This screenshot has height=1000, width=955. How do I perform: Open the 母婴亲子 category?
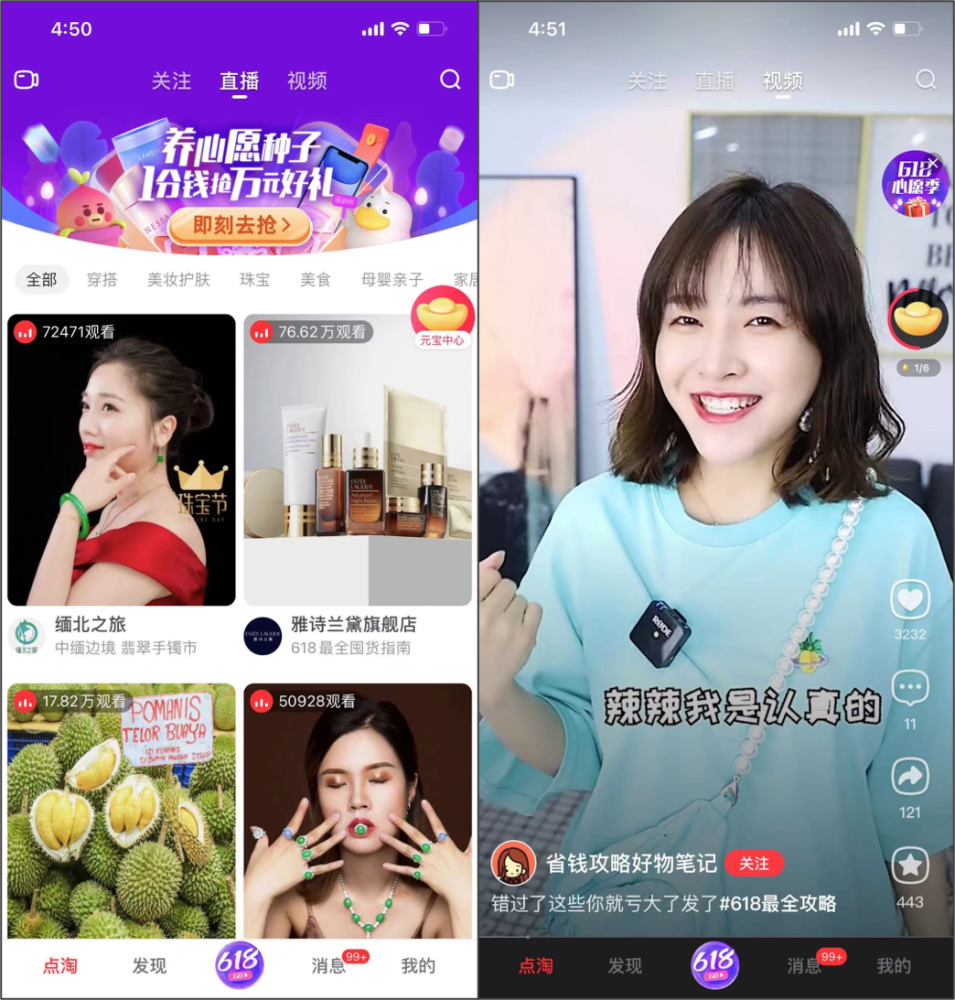pos(392,280)
